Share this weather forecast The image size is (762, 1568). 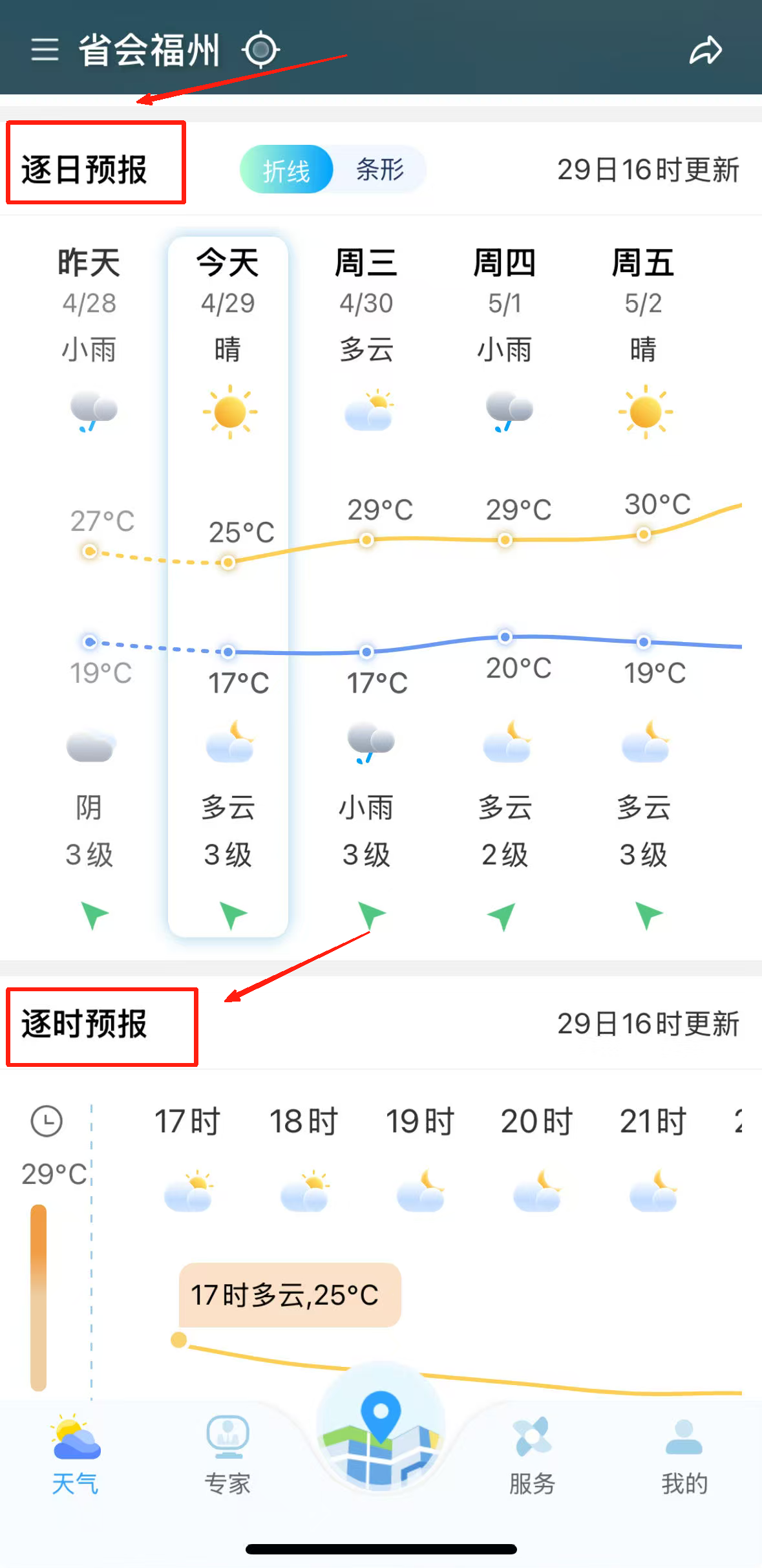tap(704, 50)
